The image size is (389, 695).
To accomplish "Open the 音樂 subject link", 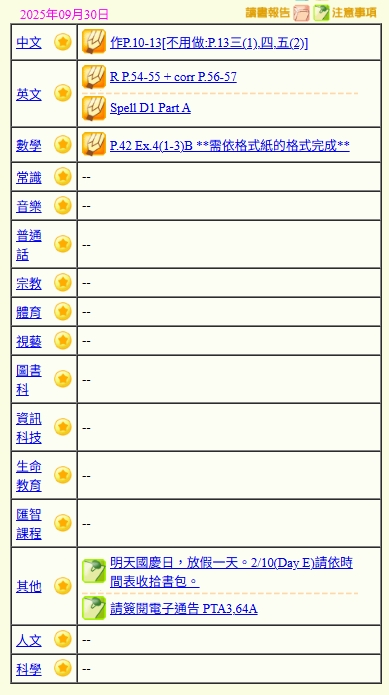I will (x=29, y=206).
